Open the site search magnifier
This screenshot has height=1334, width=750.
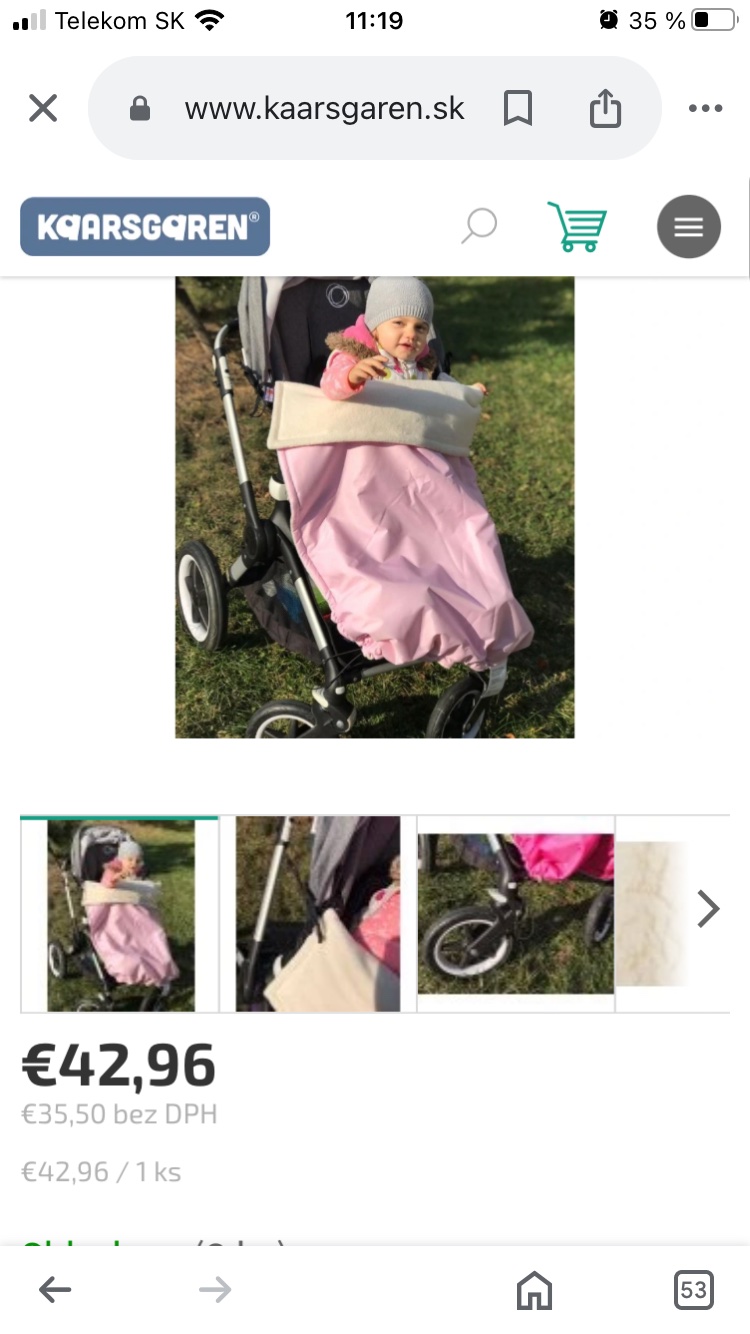coord(479,226)
